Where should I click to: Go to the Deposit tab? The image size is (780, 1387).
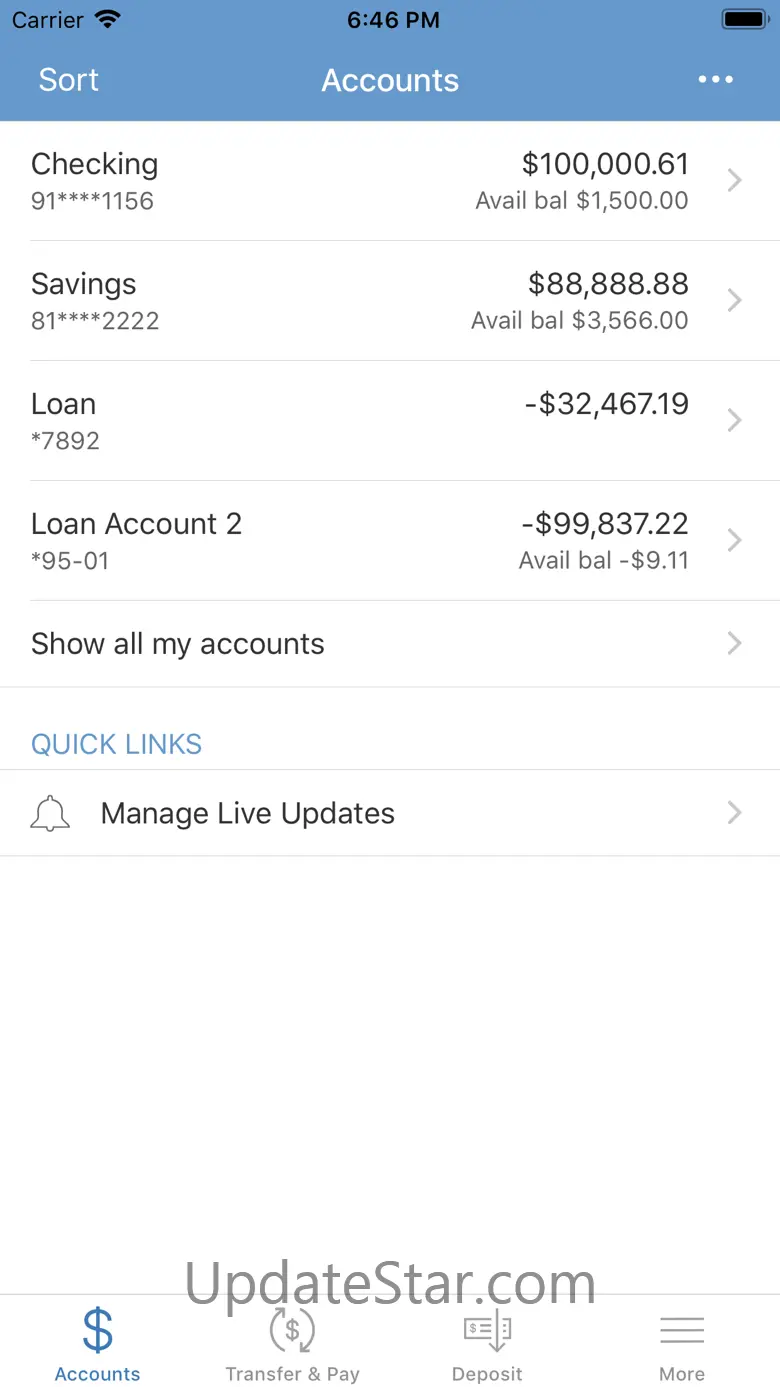[x=487, y=1343]
